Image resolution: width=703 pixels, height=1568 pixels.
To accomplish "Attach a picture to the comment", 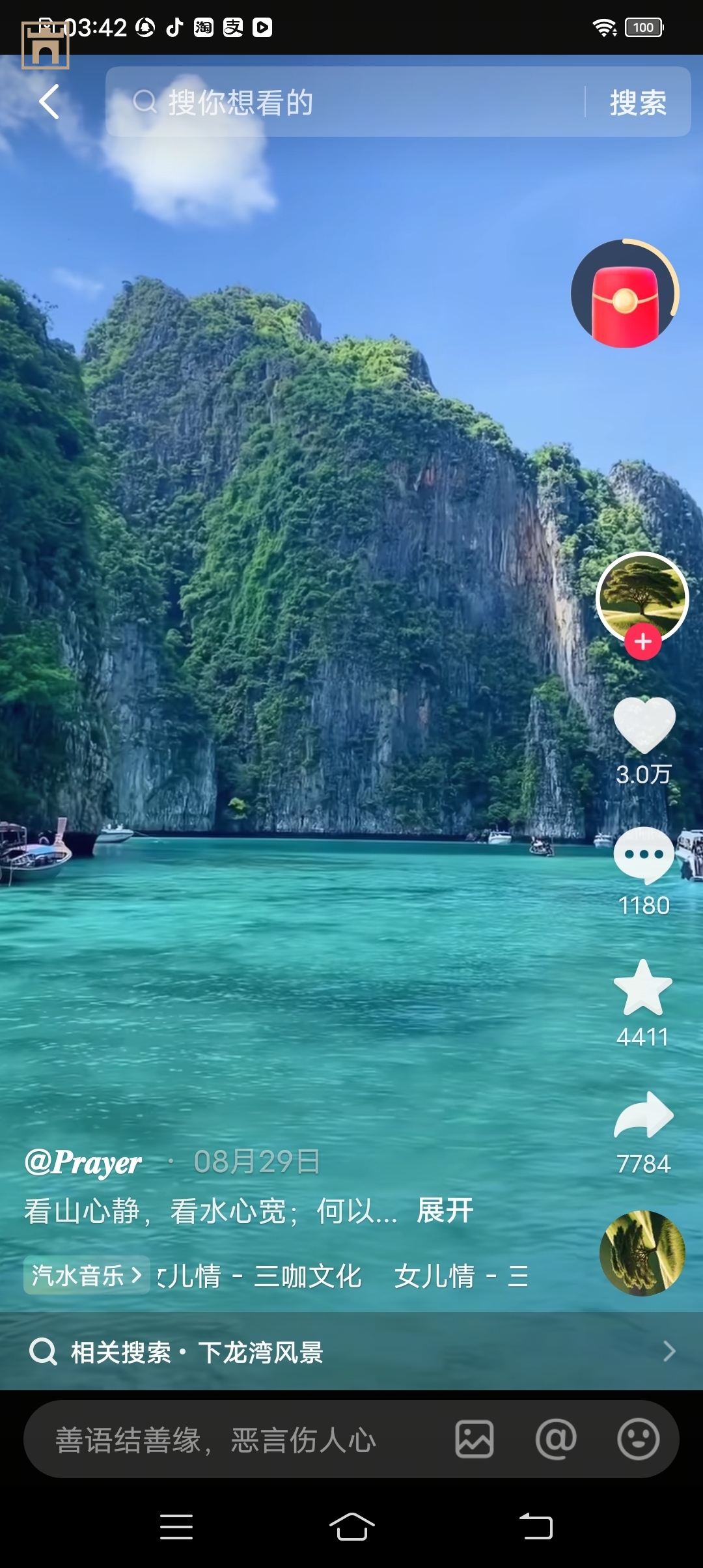I will pos(475,1439).
